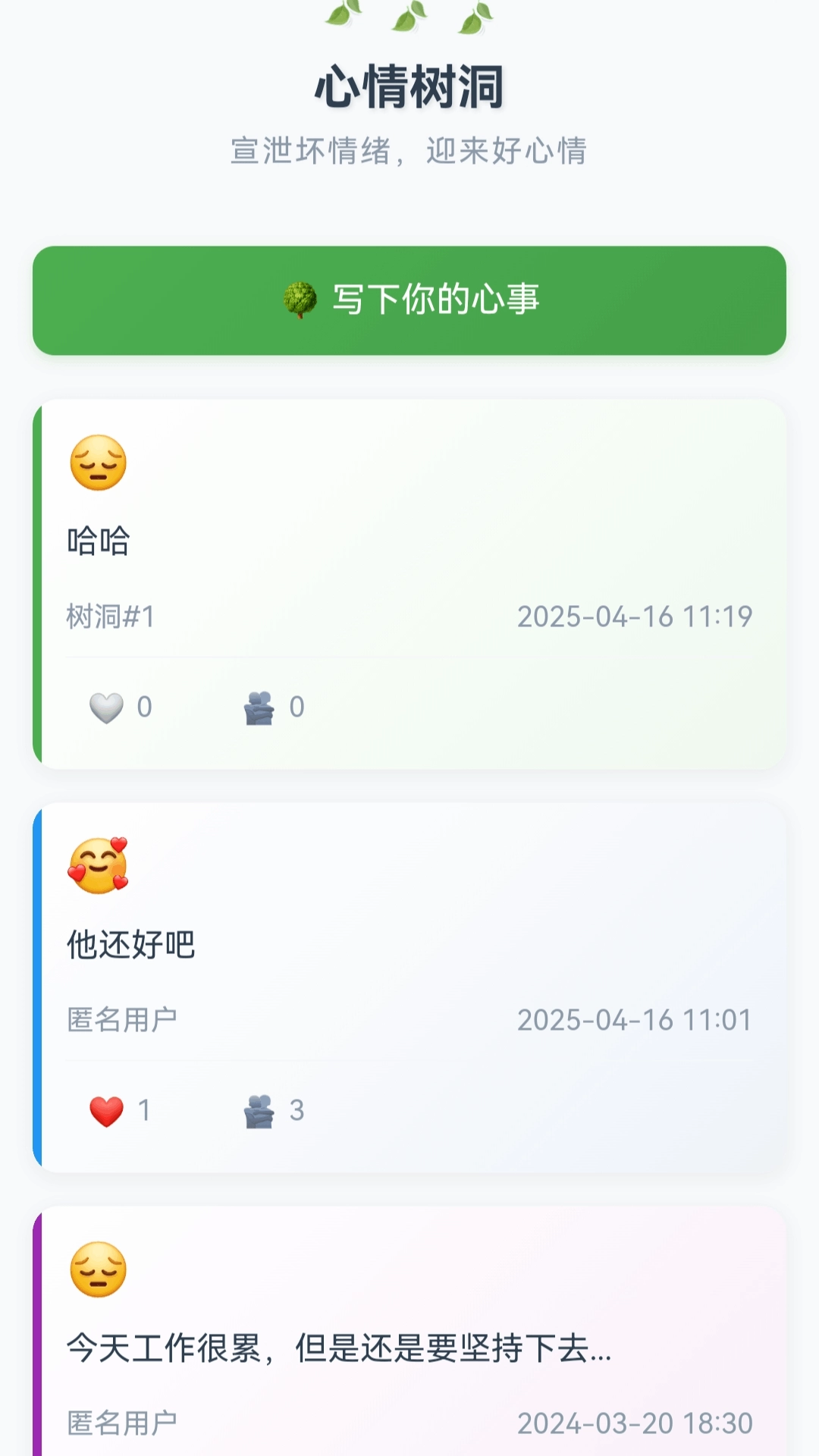This screenshot has height=1456, width=819.
Task: Click the red heart icon on 他还好吧 post
Action: point(106,1111)
